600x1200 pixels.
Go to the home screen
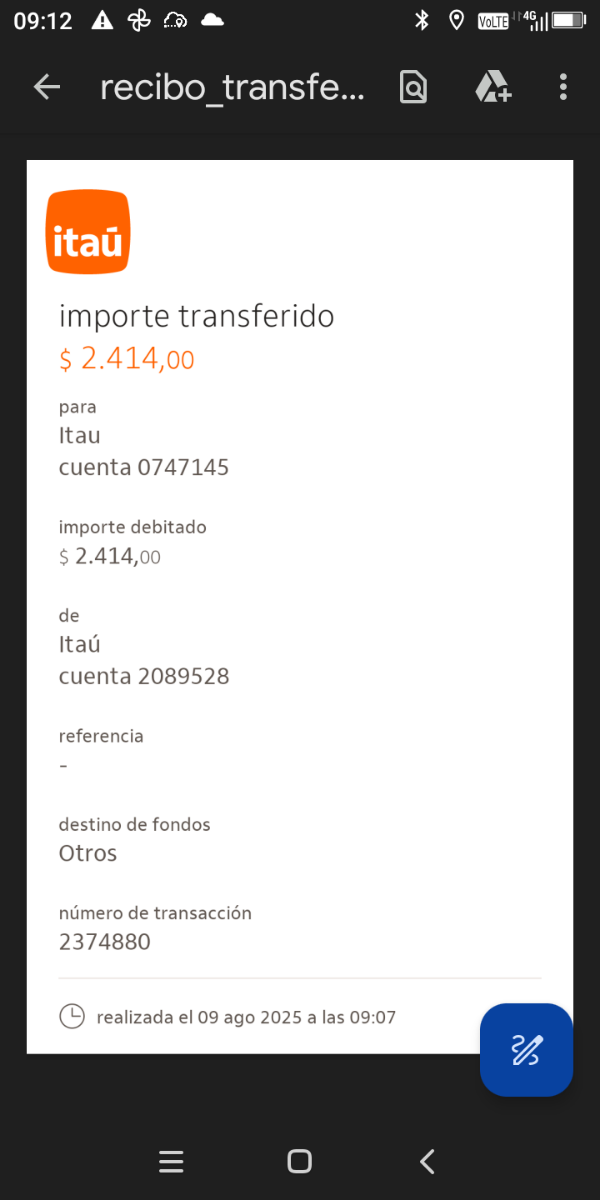(x=299, y=1161)
